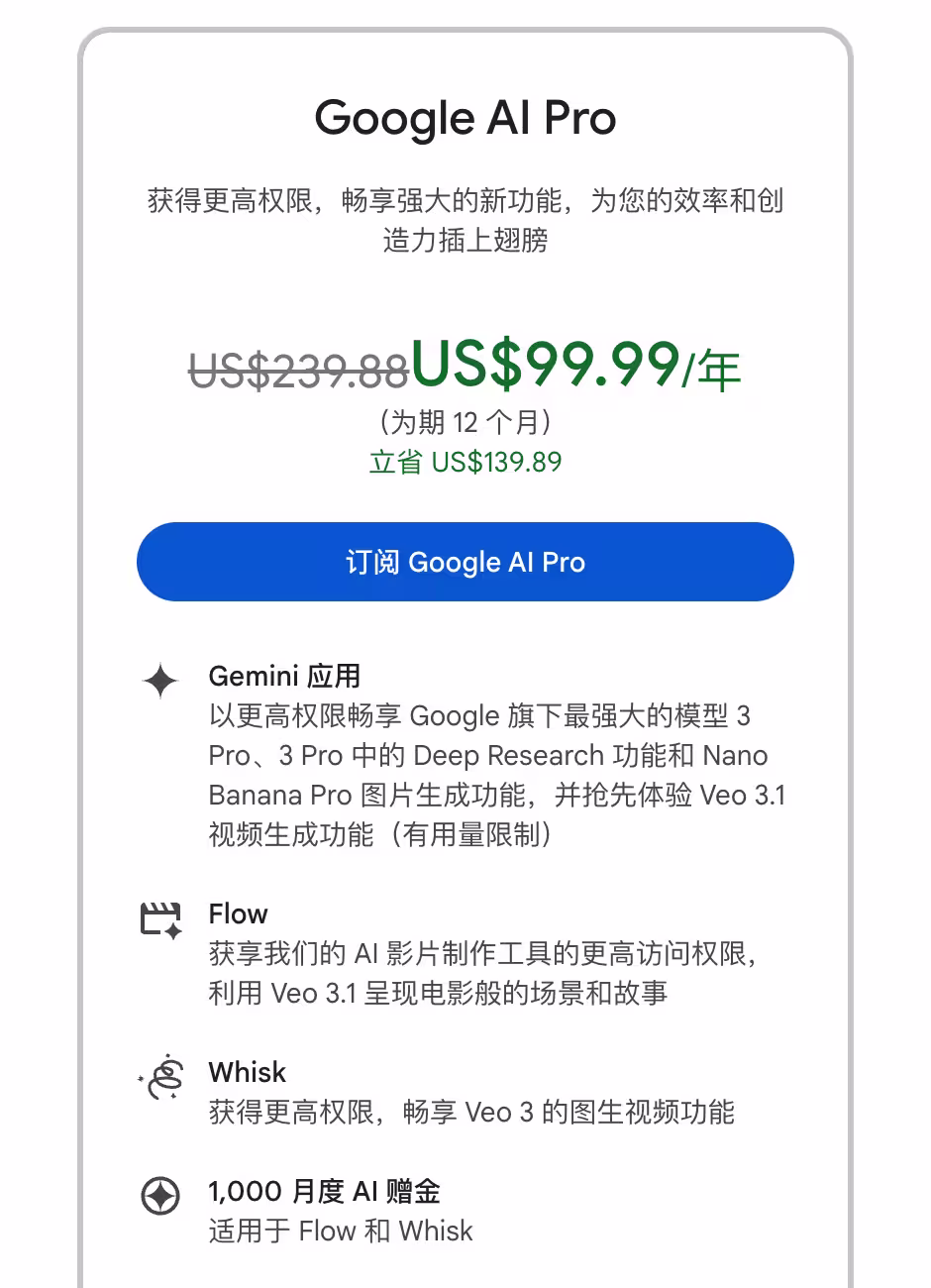Select the Google AI Pro title

click(465, 118)
